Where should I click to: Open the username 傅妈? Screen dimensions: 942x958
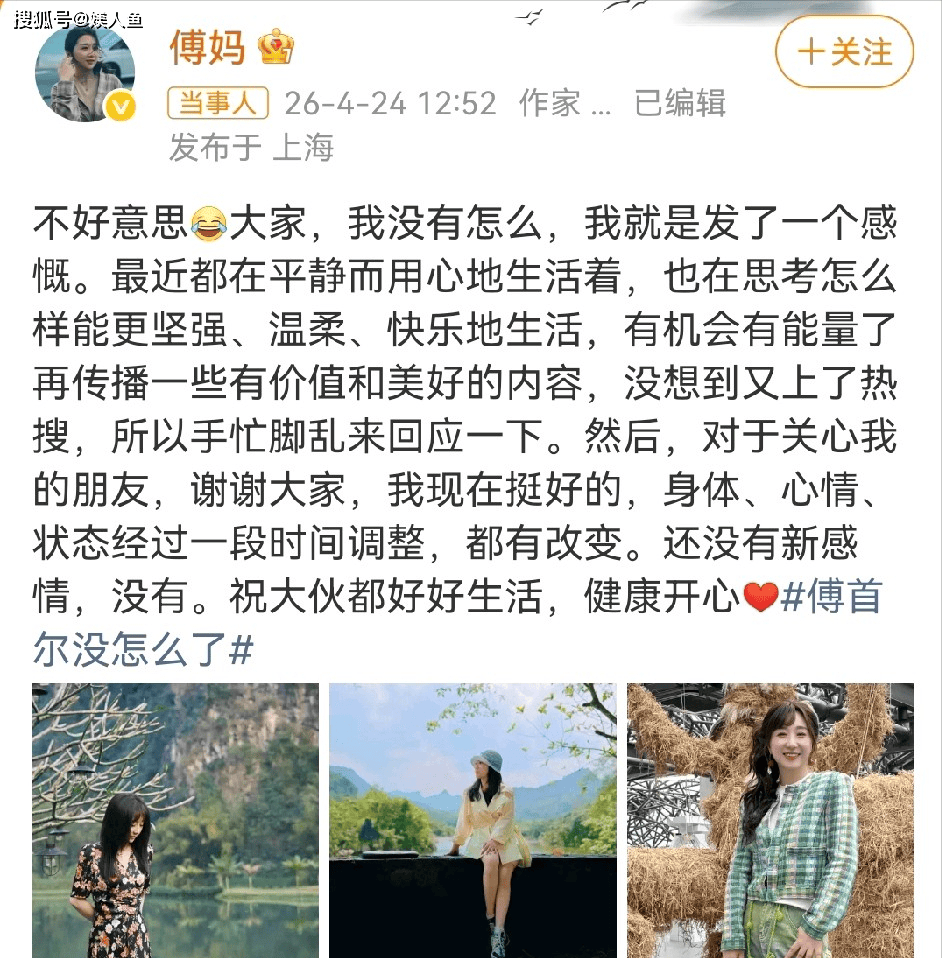[208, 47]
